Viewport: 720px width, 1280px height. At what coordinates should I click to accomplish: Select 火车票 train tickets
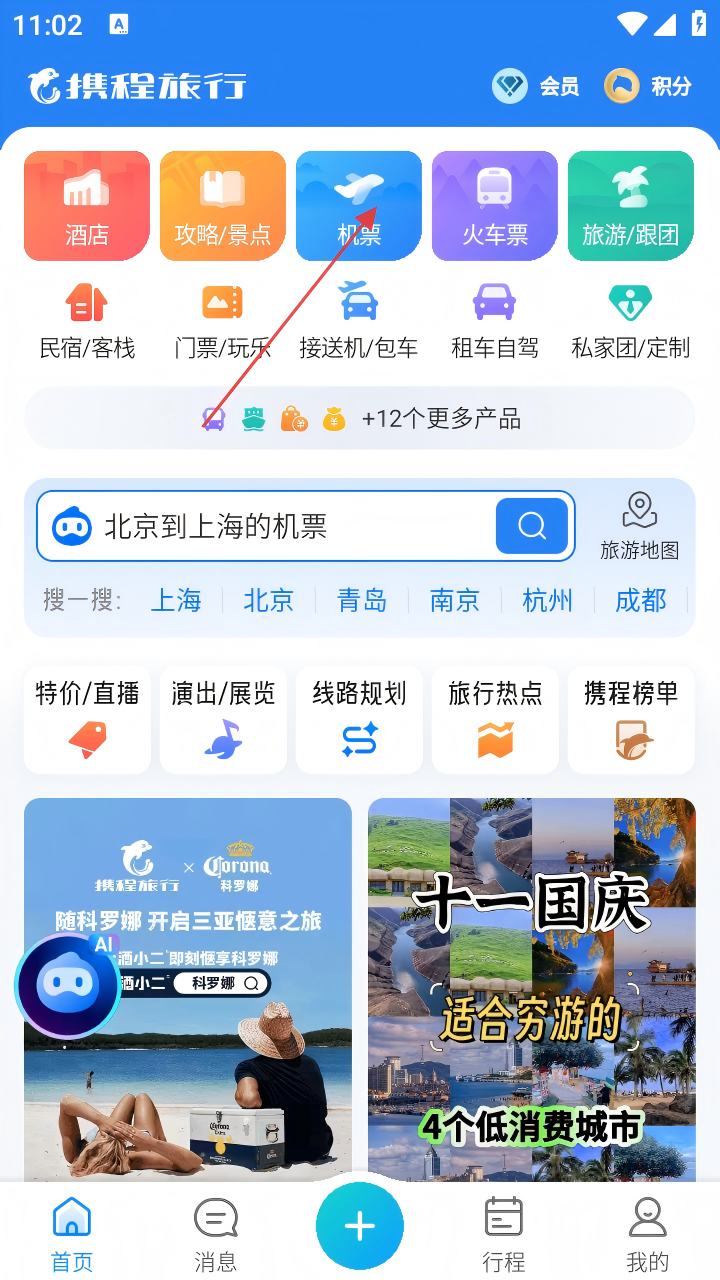(495, 205)
